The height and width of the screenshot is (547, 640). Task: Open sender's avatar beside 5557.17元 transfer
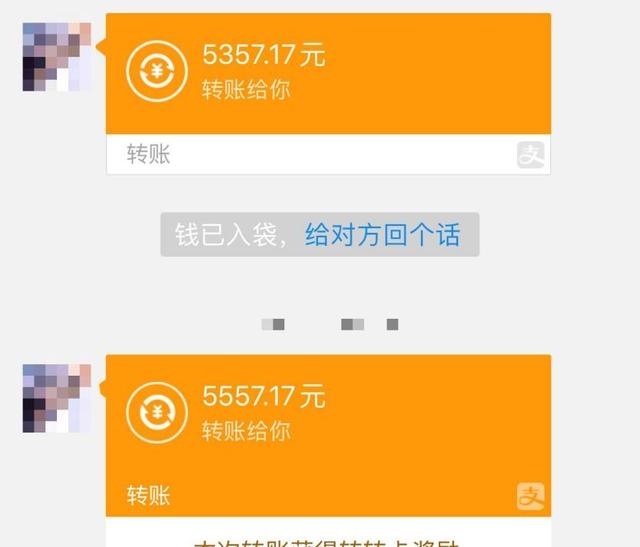coord(57,398)
